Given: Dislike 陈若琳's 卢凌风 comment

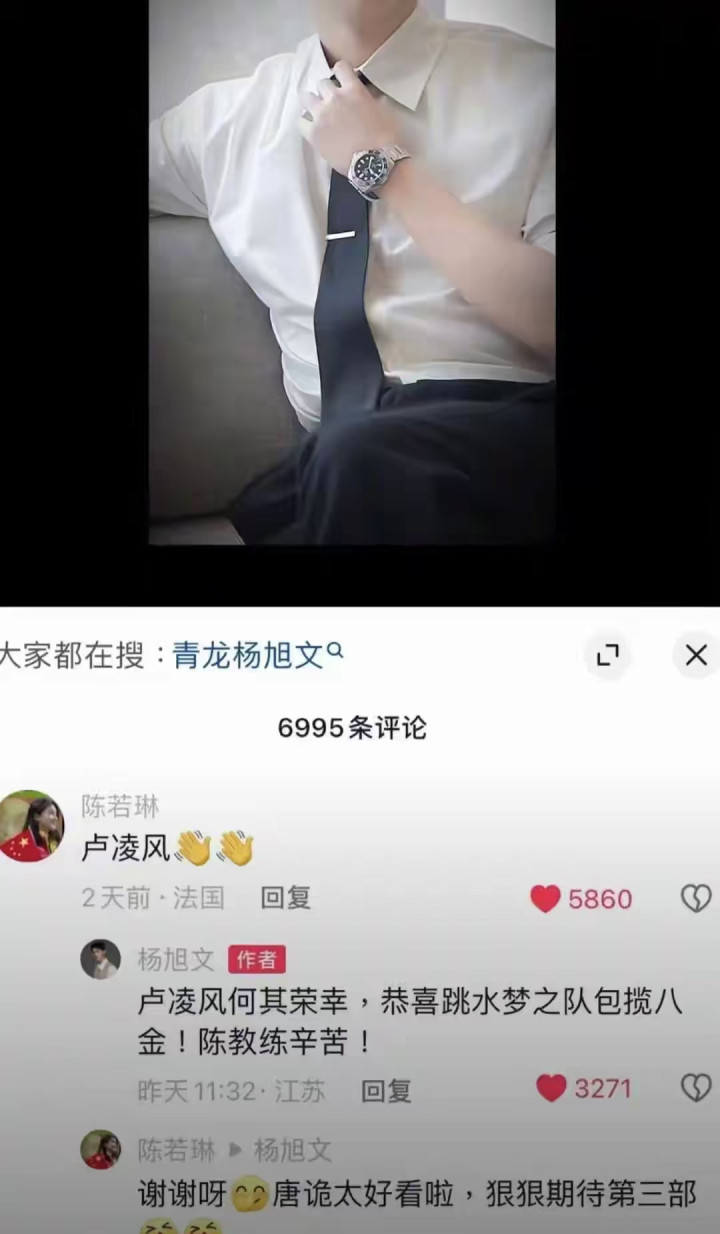Looking at the screenshot, I should (x=695, y=898).
